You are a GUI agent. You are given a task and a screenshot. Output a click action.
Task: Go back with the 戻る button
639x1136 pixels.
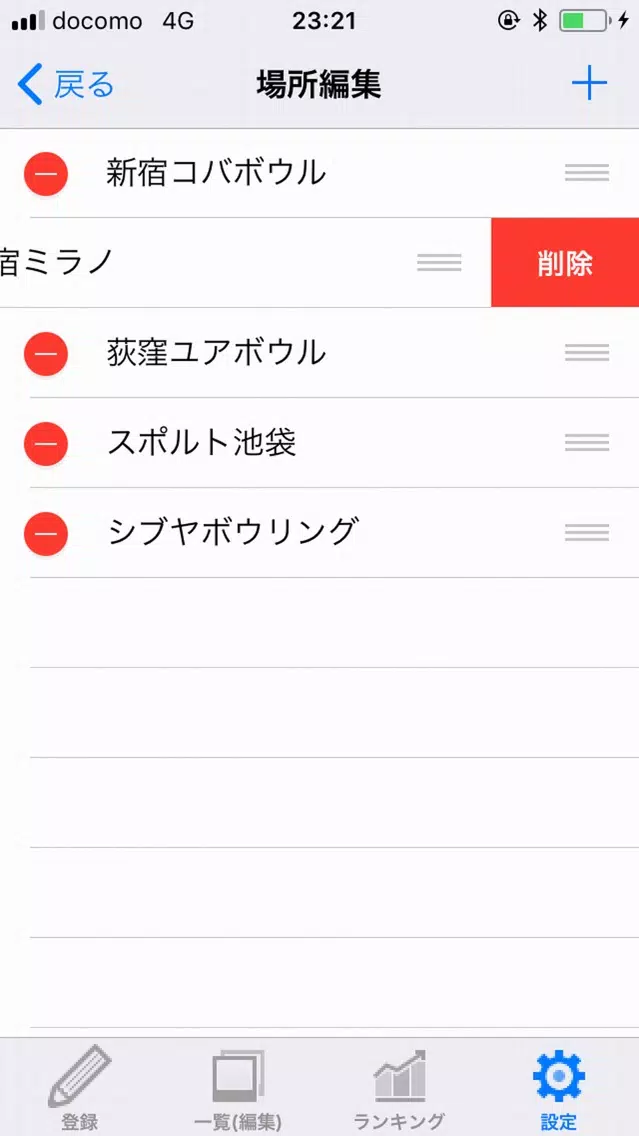(66, 85)
